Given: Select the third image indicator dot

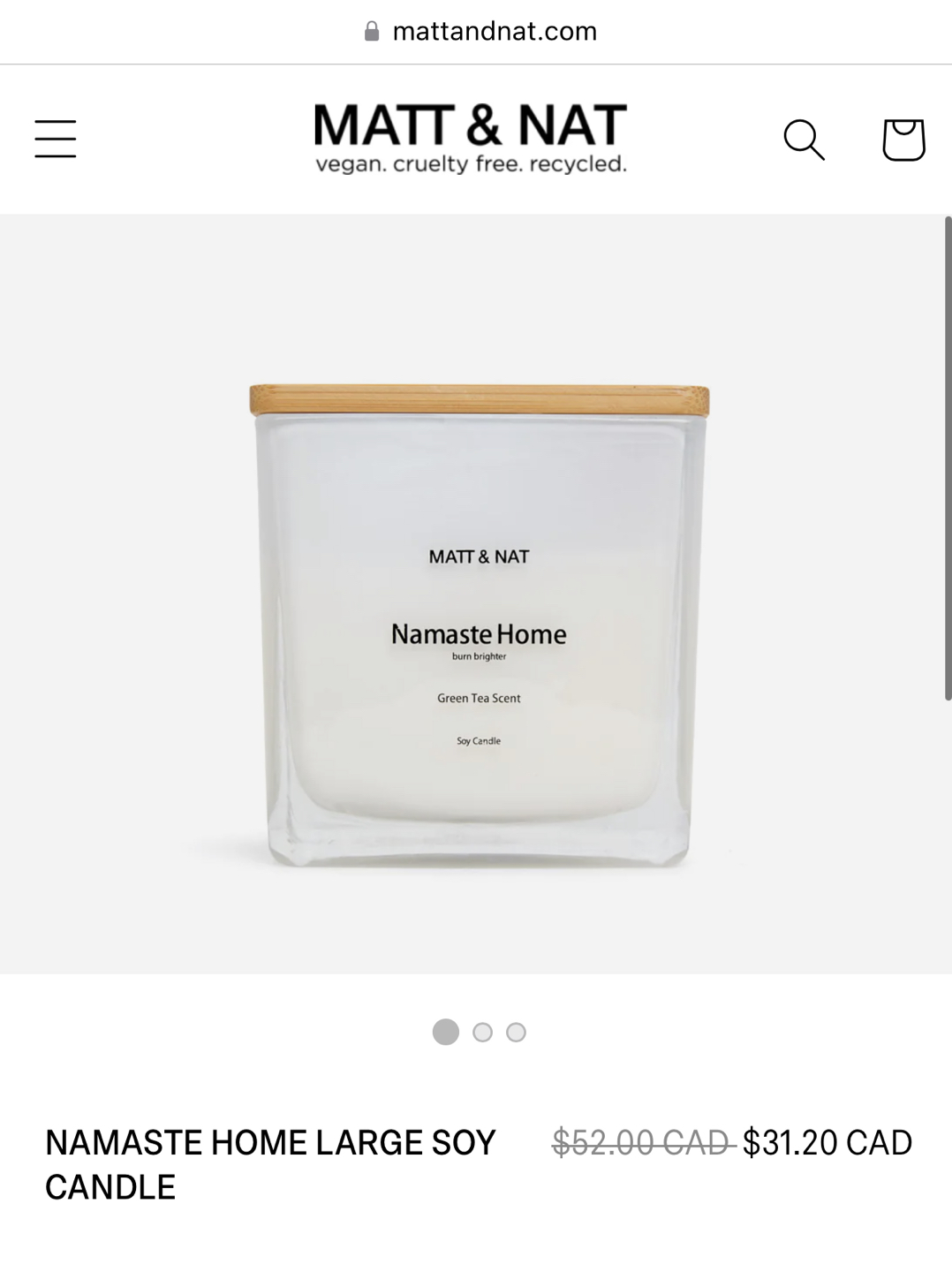Looking at the screenshot, I should point(517,1032).
